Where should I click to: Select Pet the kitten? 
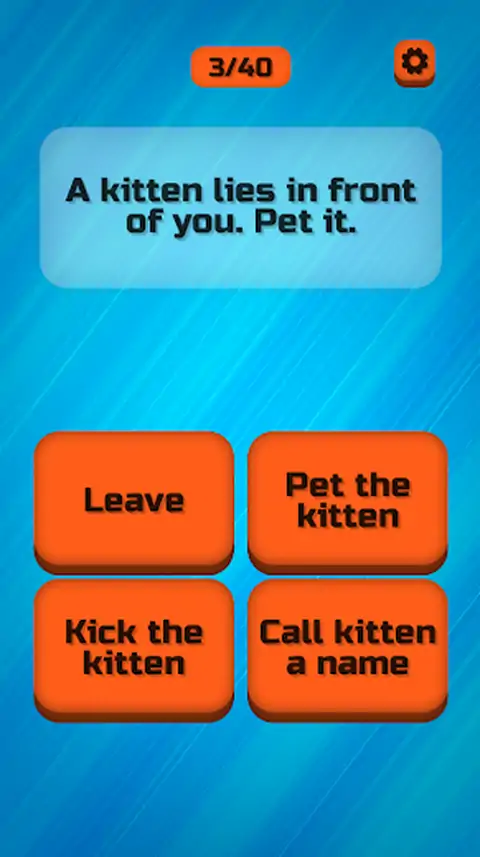348,502
